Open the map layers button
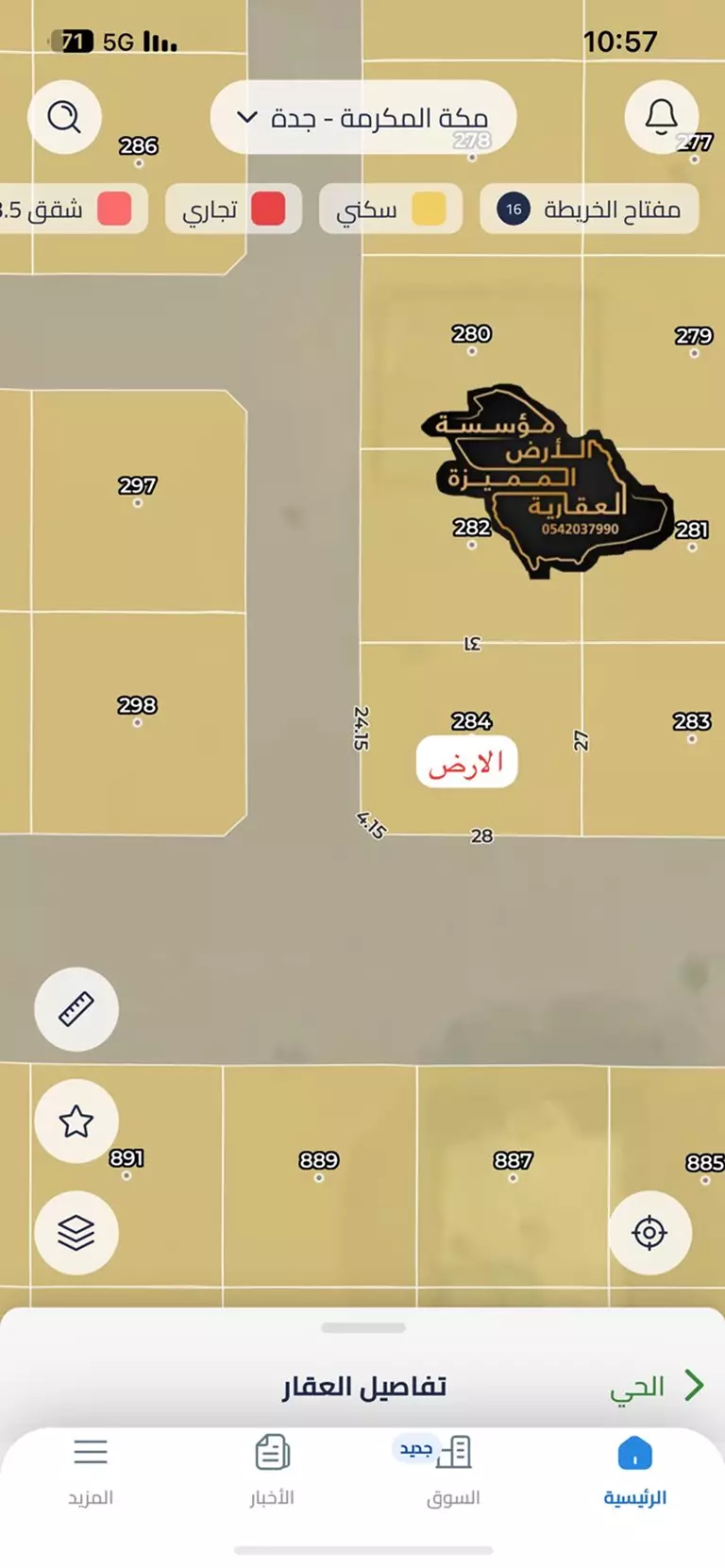 pos(76,1232)
